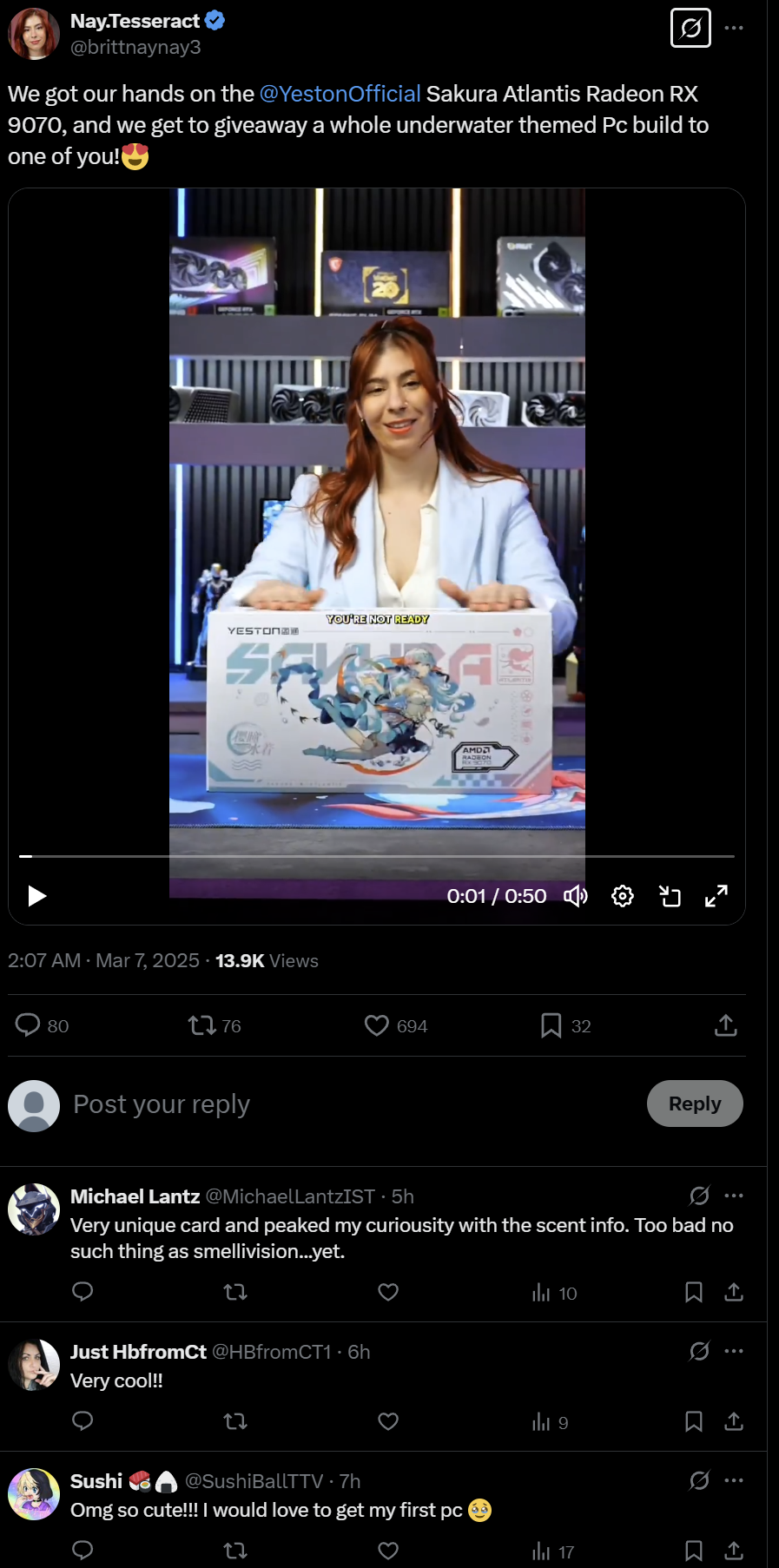Screen dimensions: 779x1568
Task: Bookmark the post with 32 bookmarks
Action: 551,1025
